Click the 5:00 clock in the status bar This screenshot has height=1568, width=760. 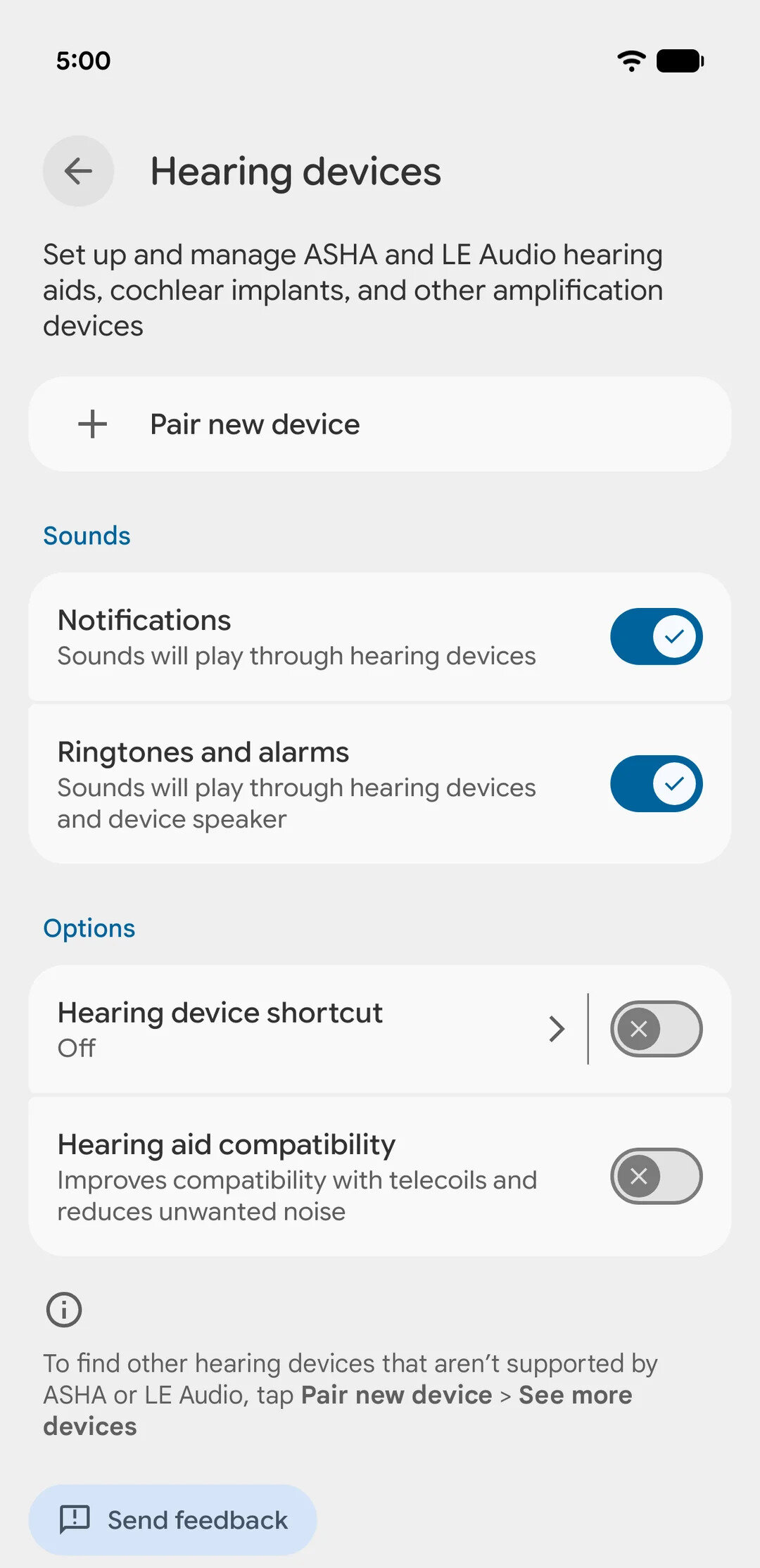(x=82, y=61)
